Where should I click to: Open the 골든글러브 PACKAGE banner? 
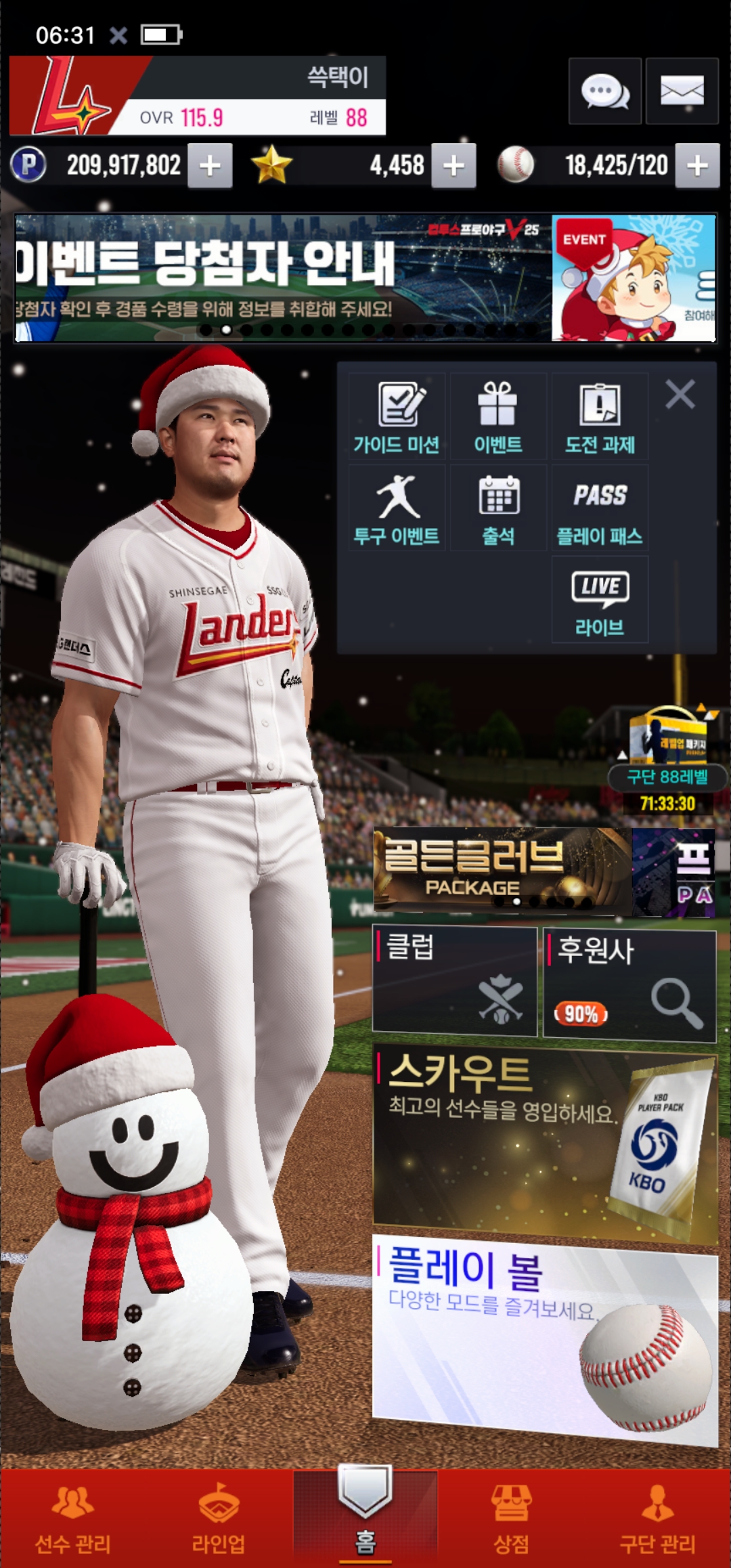(501, 871)
